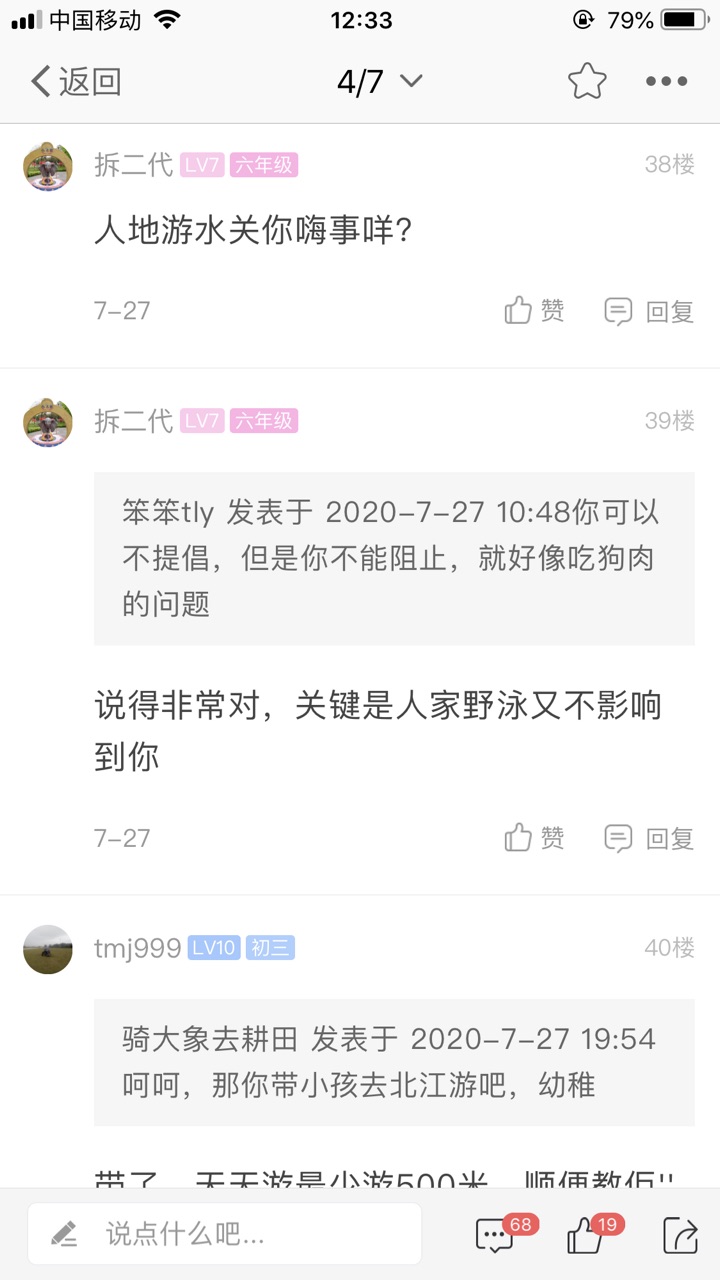Tap the 说点什么吧 comment input field

pyautogui.click(x=225, y=1234)
